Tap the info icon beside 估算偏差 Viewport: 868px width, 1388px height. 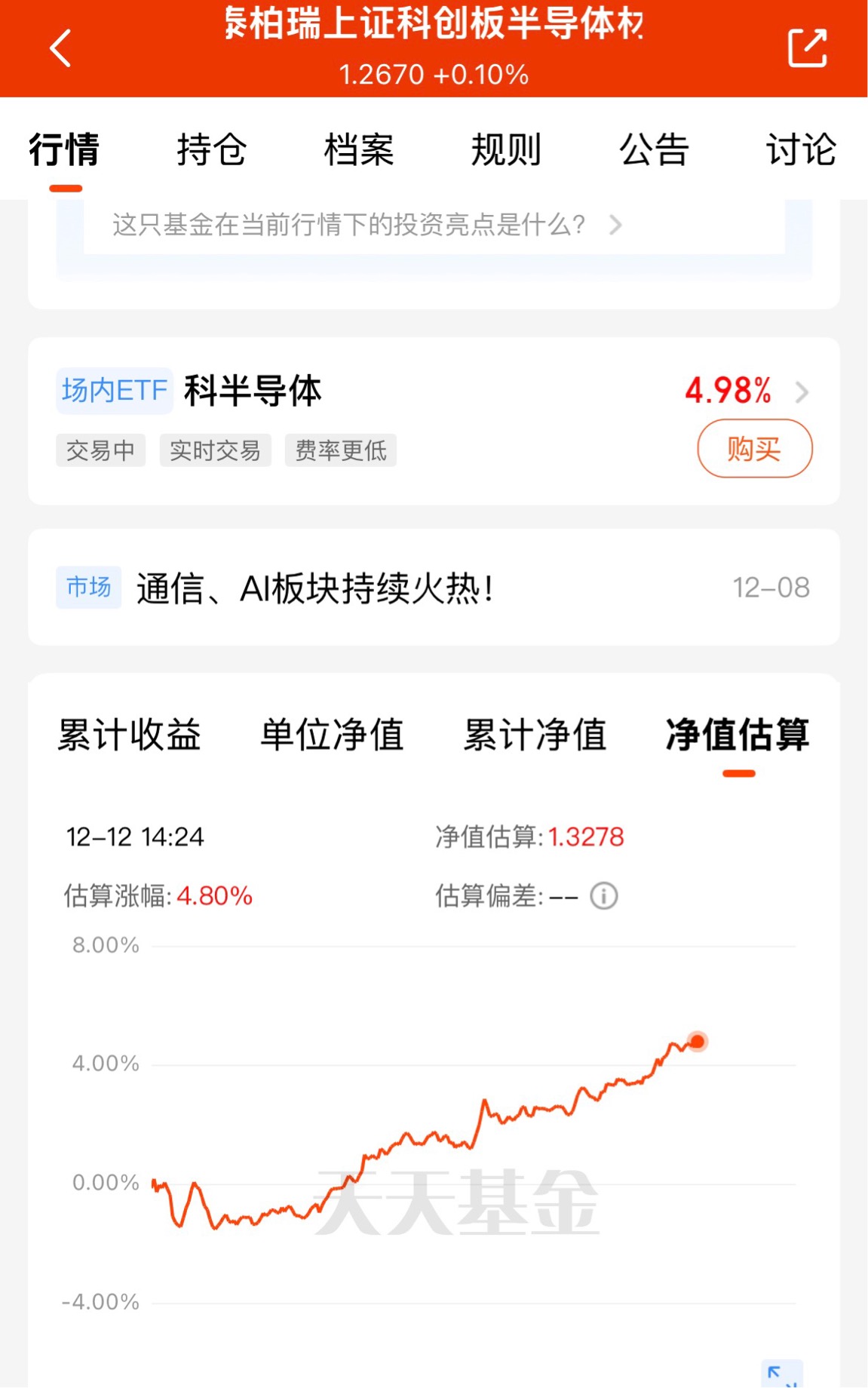pos(603,896)
